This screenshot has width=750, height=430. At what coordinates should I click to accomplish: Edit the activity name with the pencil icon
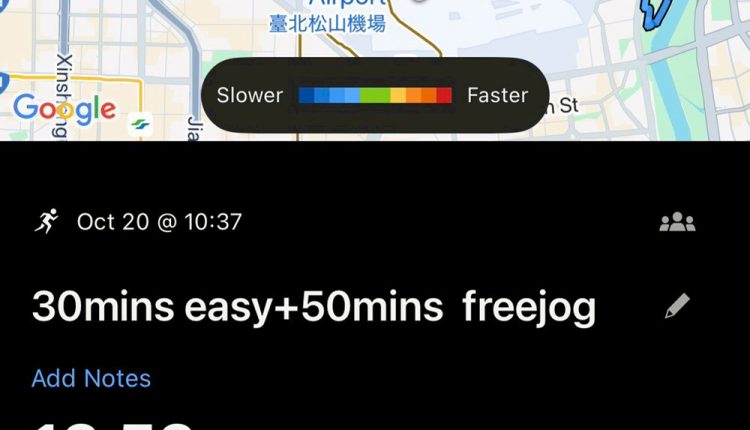pyautogui.click(x=677, y=306)
